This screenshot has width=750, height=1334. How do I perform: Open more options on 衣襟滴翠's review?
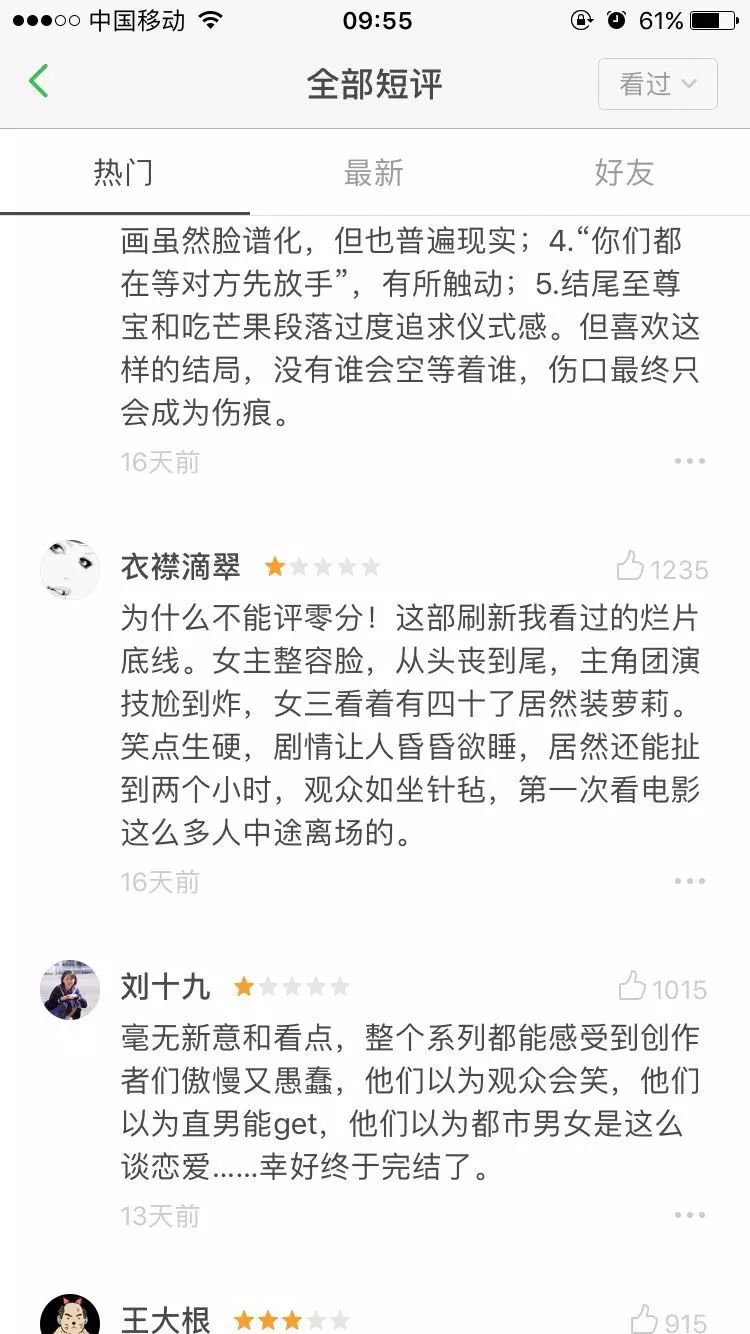(x=690, y=881)
